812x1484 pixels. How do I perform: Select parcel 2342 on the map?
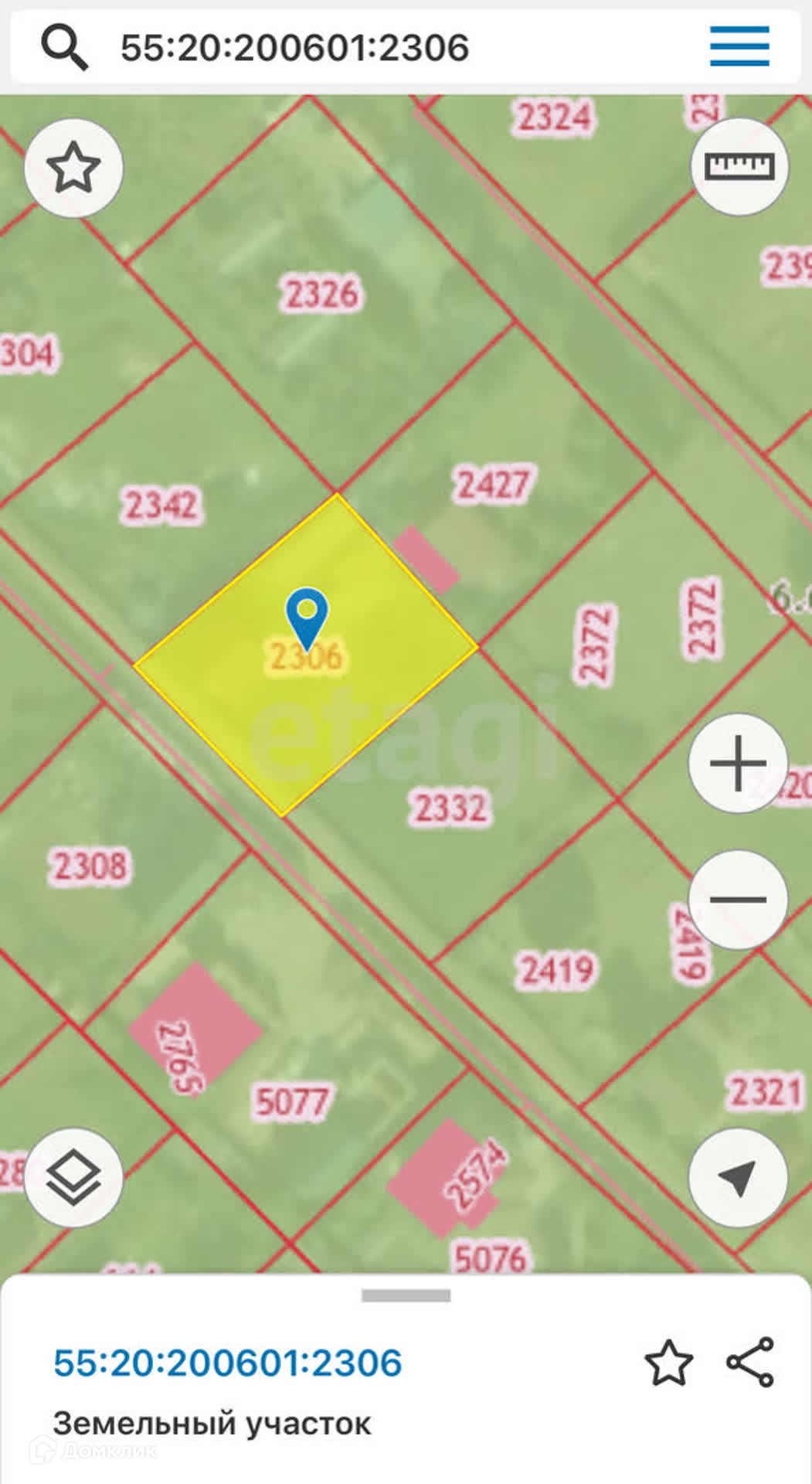point(161,505)
